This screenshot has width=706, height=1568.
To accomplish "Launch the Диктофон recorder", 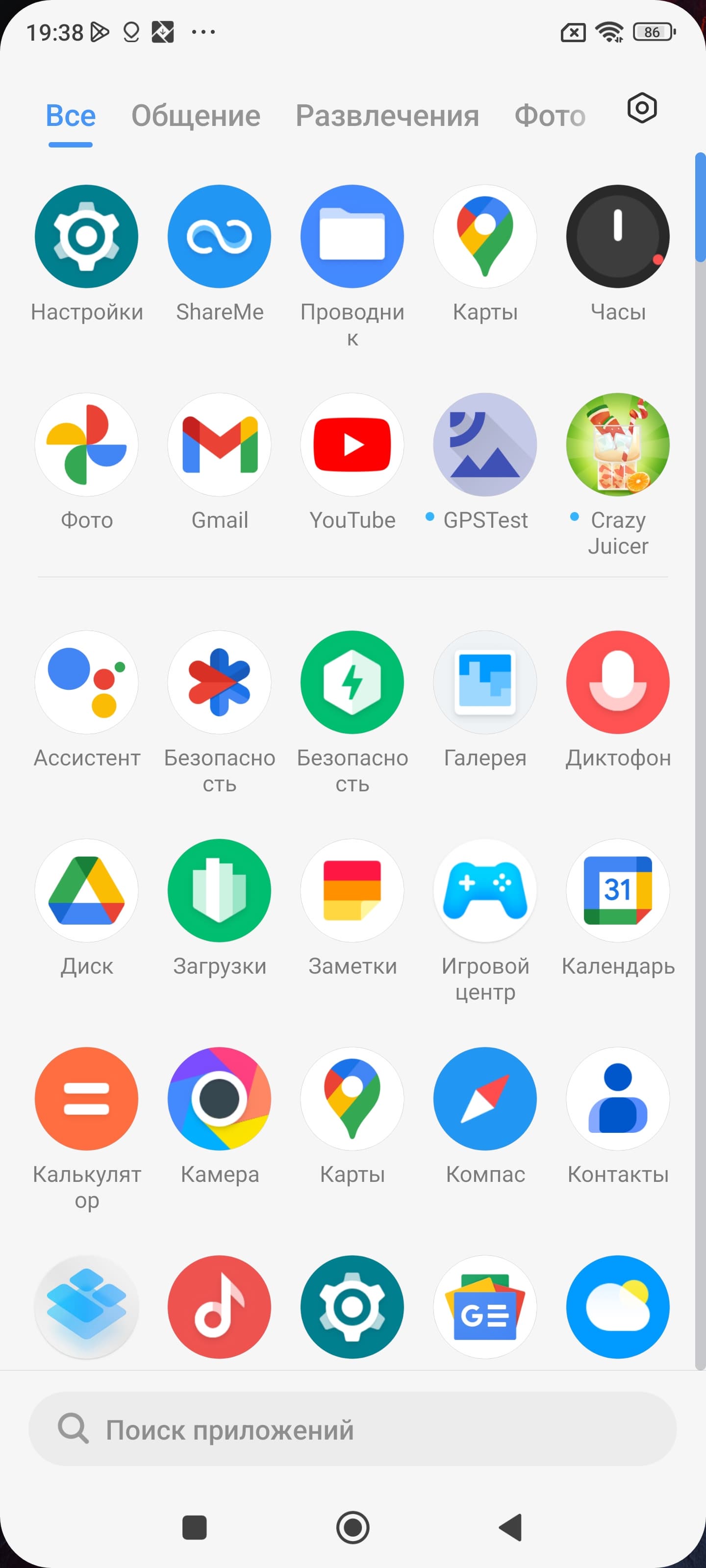I will (618, 683).
